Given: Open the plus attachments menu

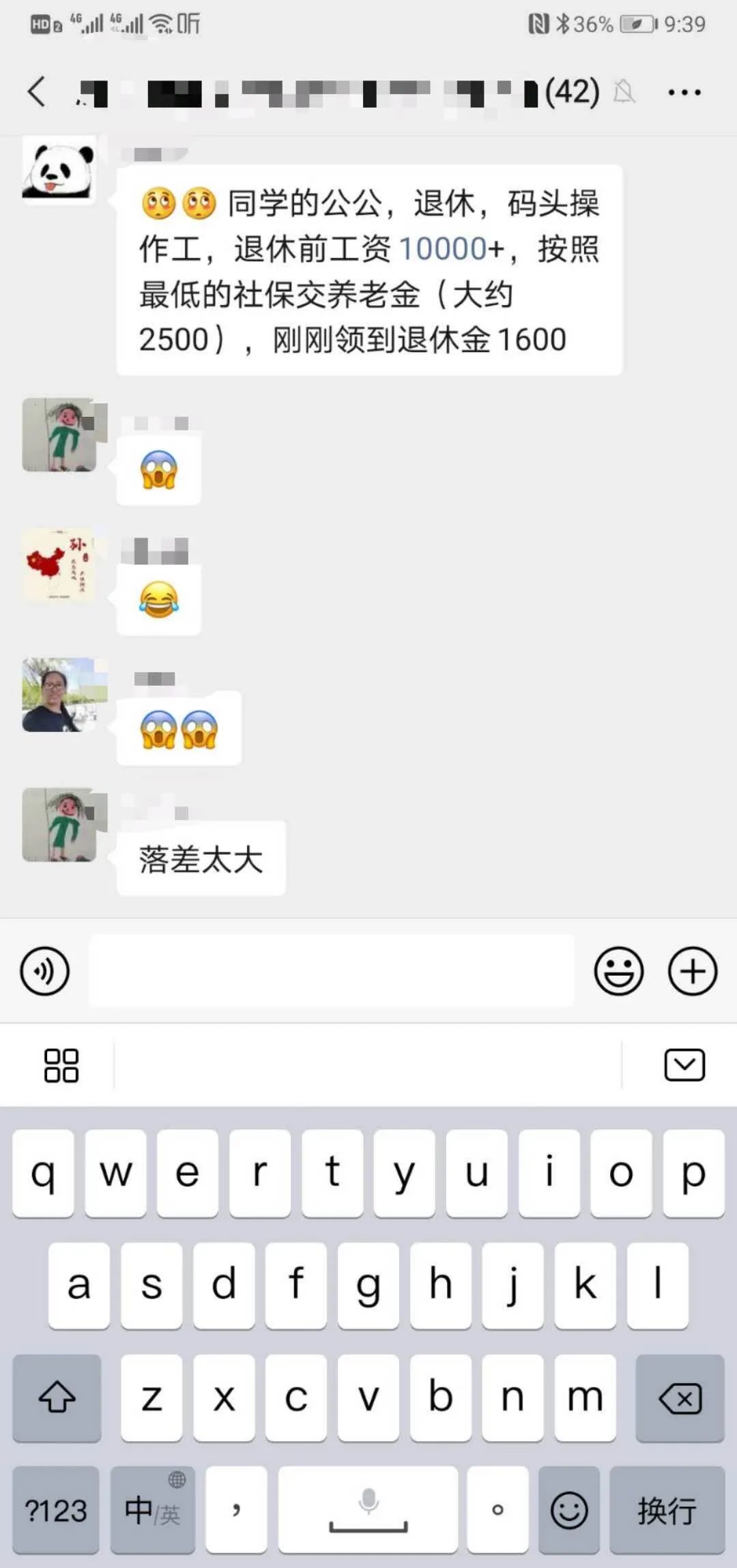Looking at the screenshot, I should pos(692,970).
